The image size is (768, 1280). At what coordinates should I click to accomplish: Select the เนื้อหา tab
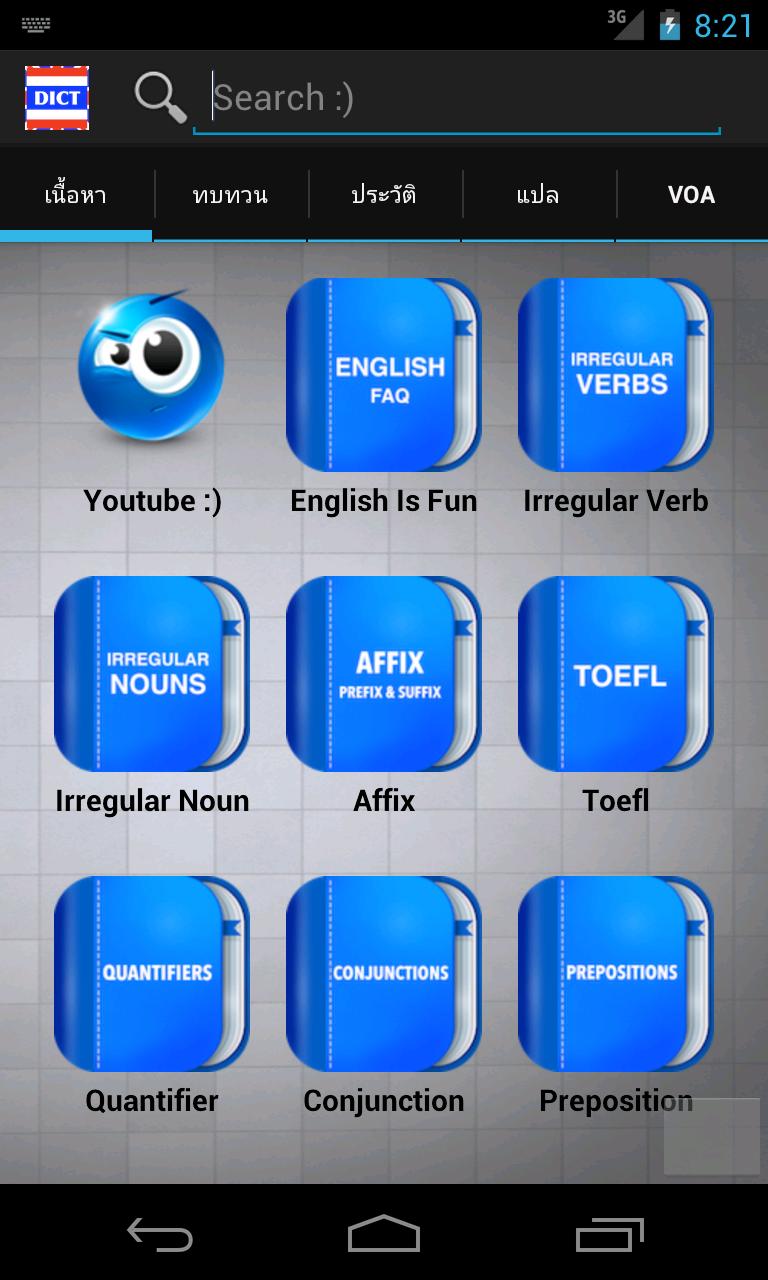(x=76, y=195)
